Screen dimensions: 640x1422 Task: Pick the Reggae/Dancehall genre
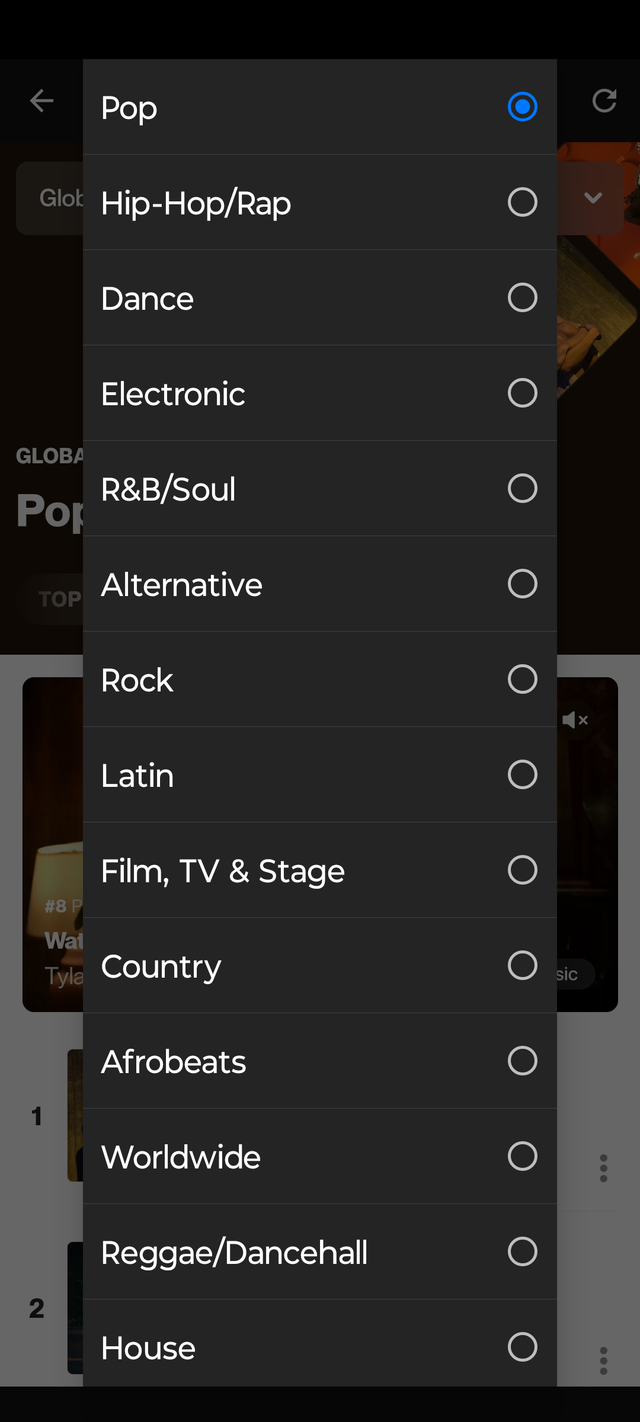point(320,1252)
